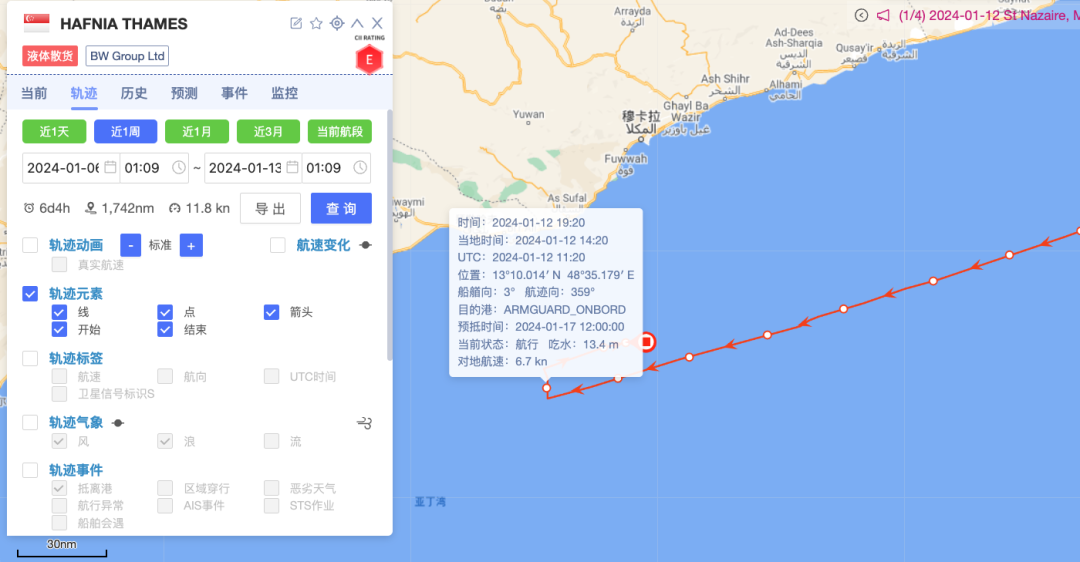This screenshot has height=562, width=1080.
Task: Open the 预测 tab
Action: (x=184, y=93)
